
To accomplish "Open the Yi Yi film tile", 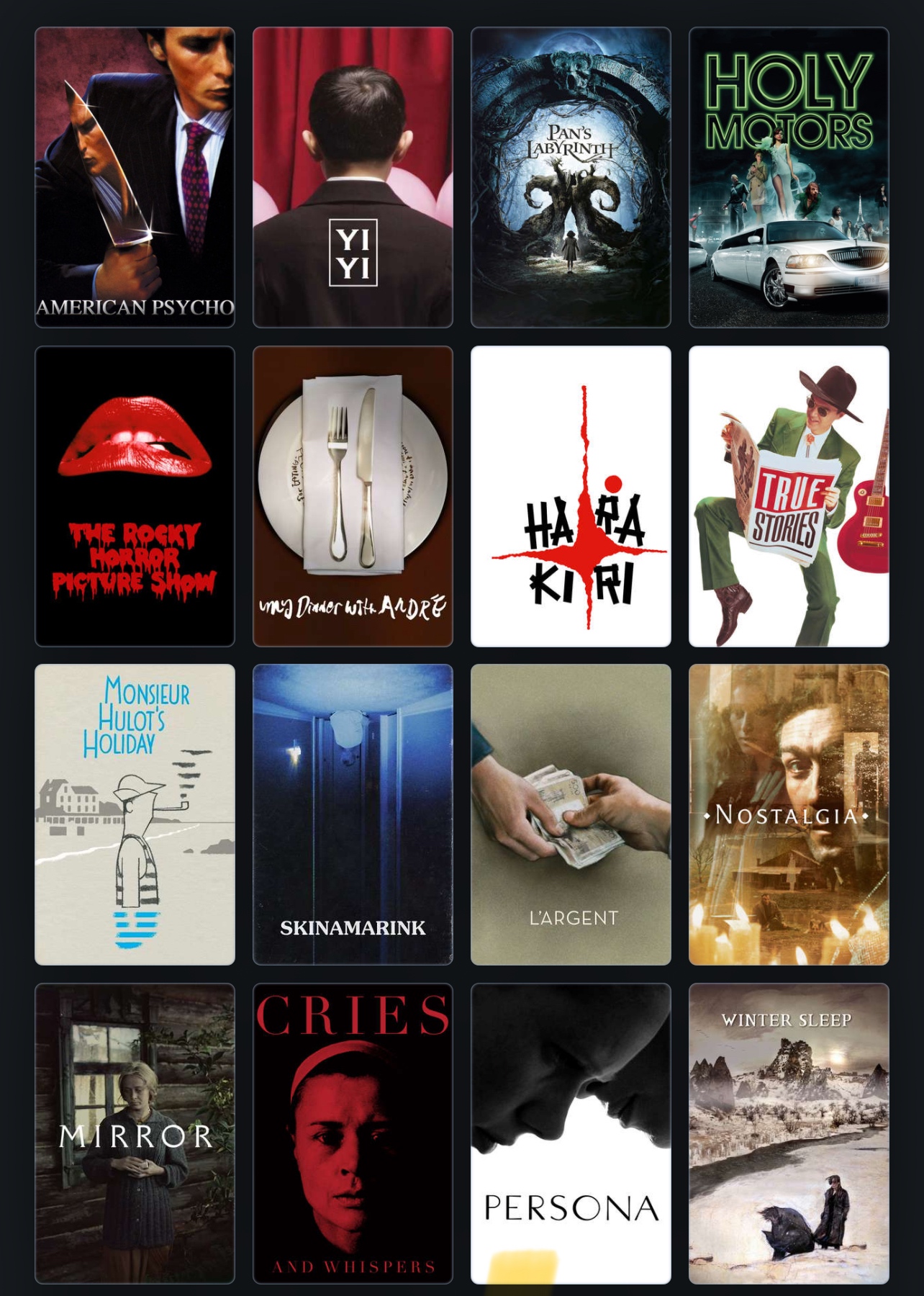I will [353, 177].
